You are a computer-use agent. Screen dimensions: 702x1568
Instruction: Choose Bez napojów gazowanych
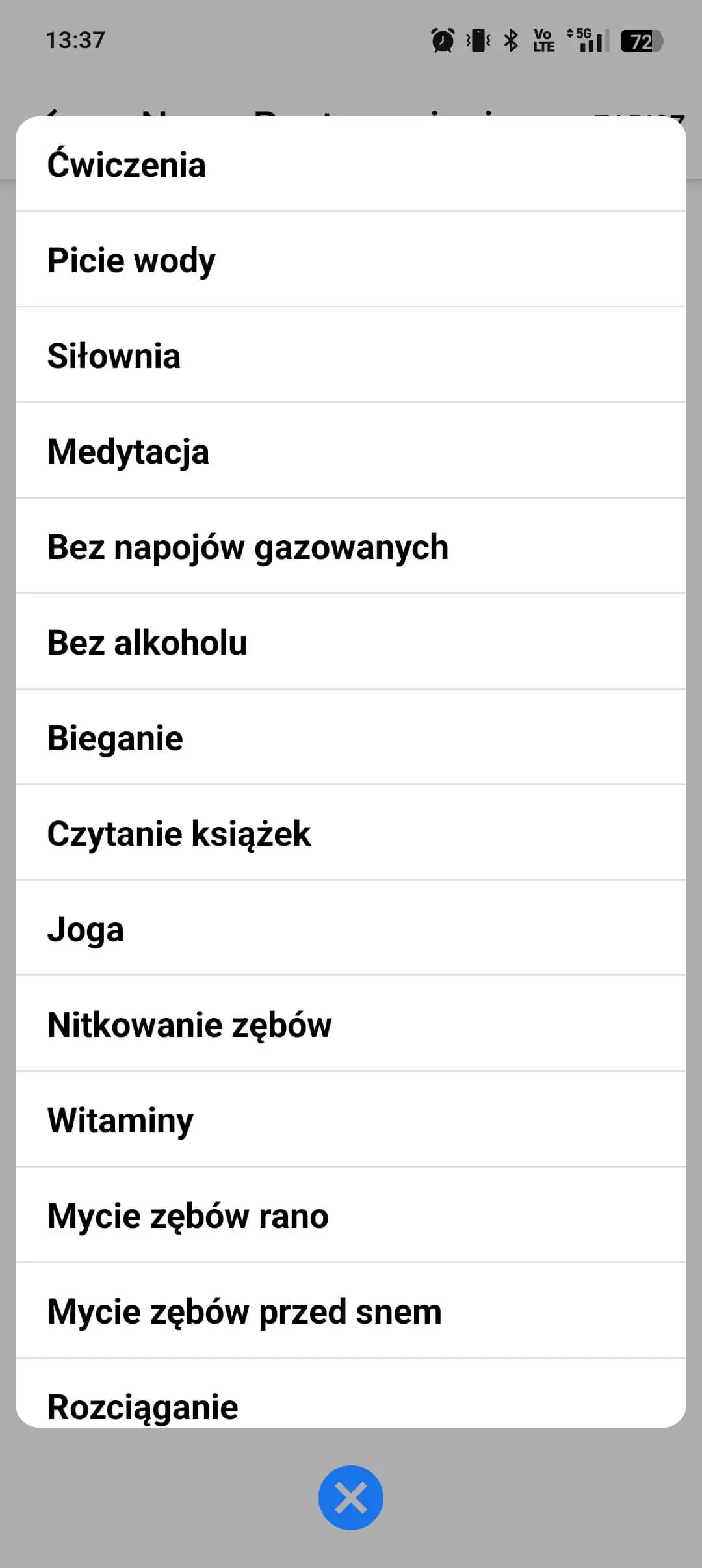351,547
